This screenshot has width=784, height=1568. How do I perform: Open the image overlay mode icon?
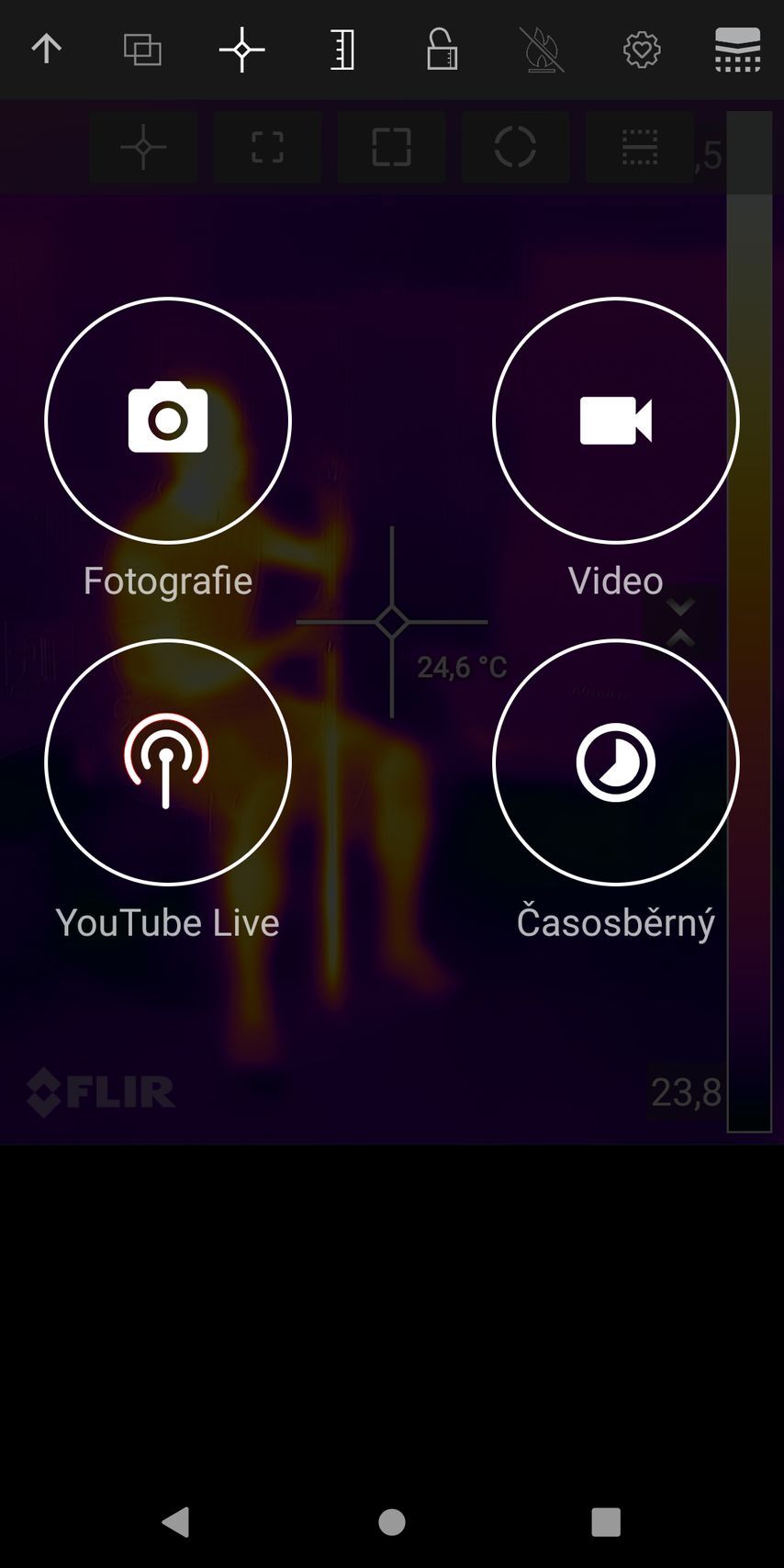[142, 49]
